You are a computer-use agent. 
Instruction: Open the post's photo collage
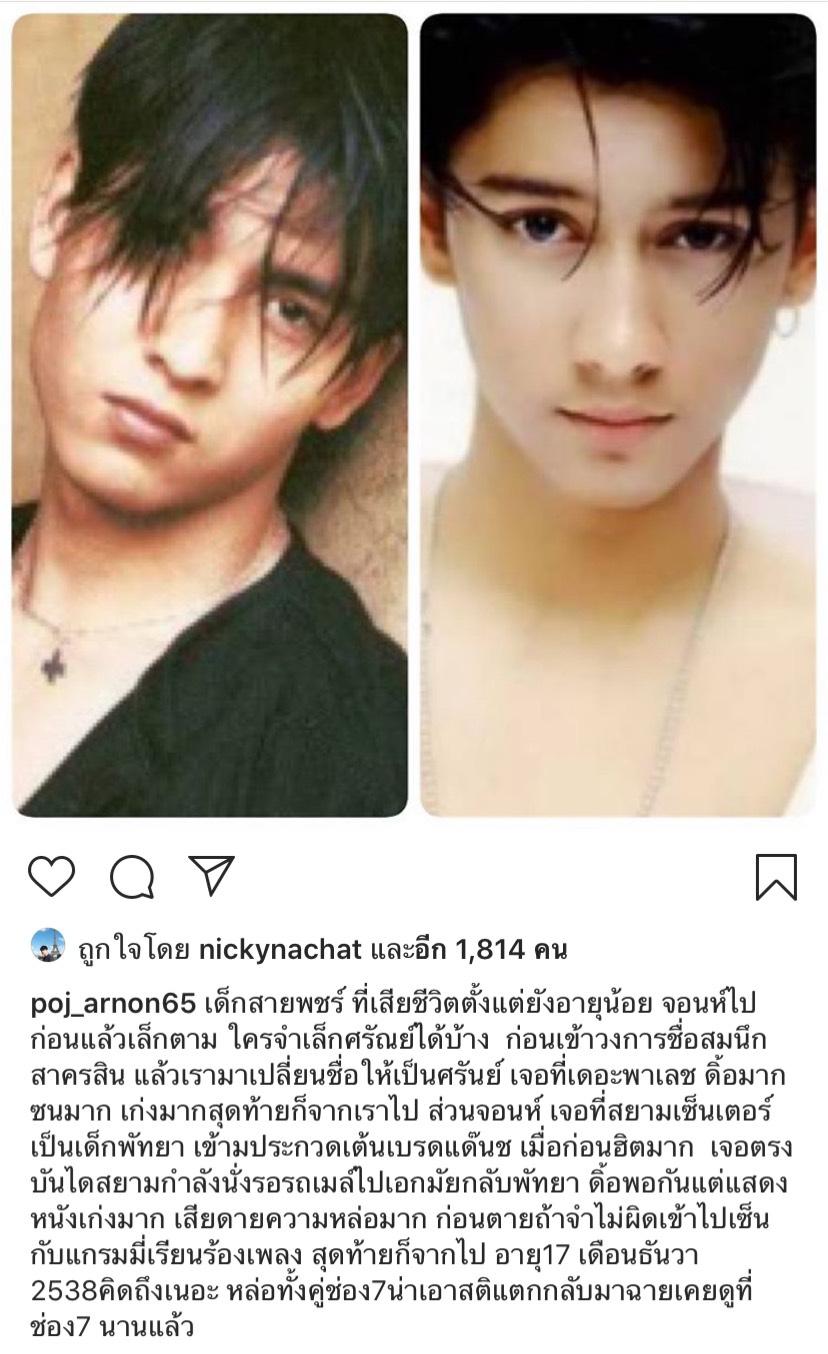[414, 415]
